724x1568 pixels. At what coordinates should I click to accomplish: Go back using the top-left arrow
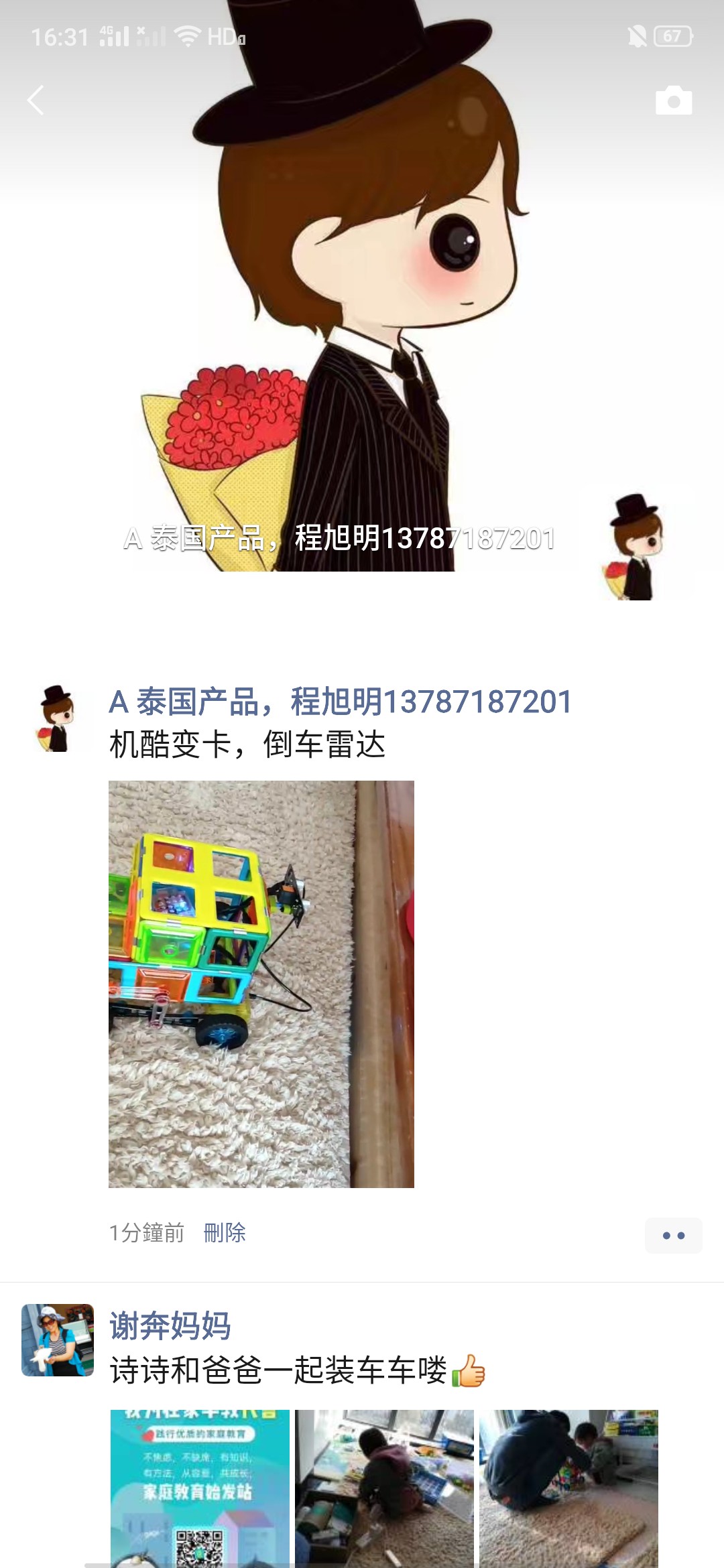[36, 101]
